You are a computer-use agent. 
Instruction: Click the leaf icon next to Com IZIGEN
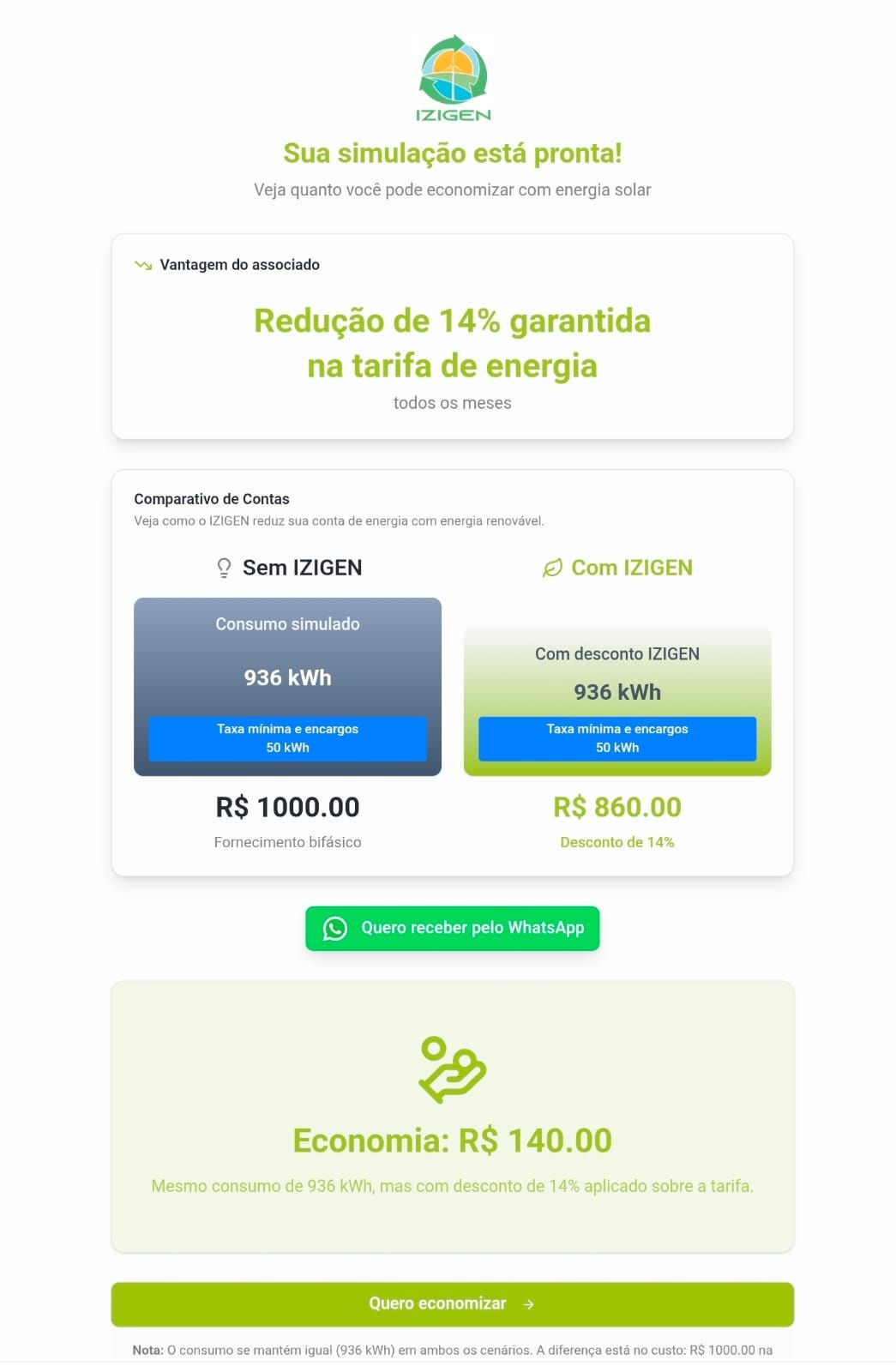pyautogui.click(x=551, y=567)
